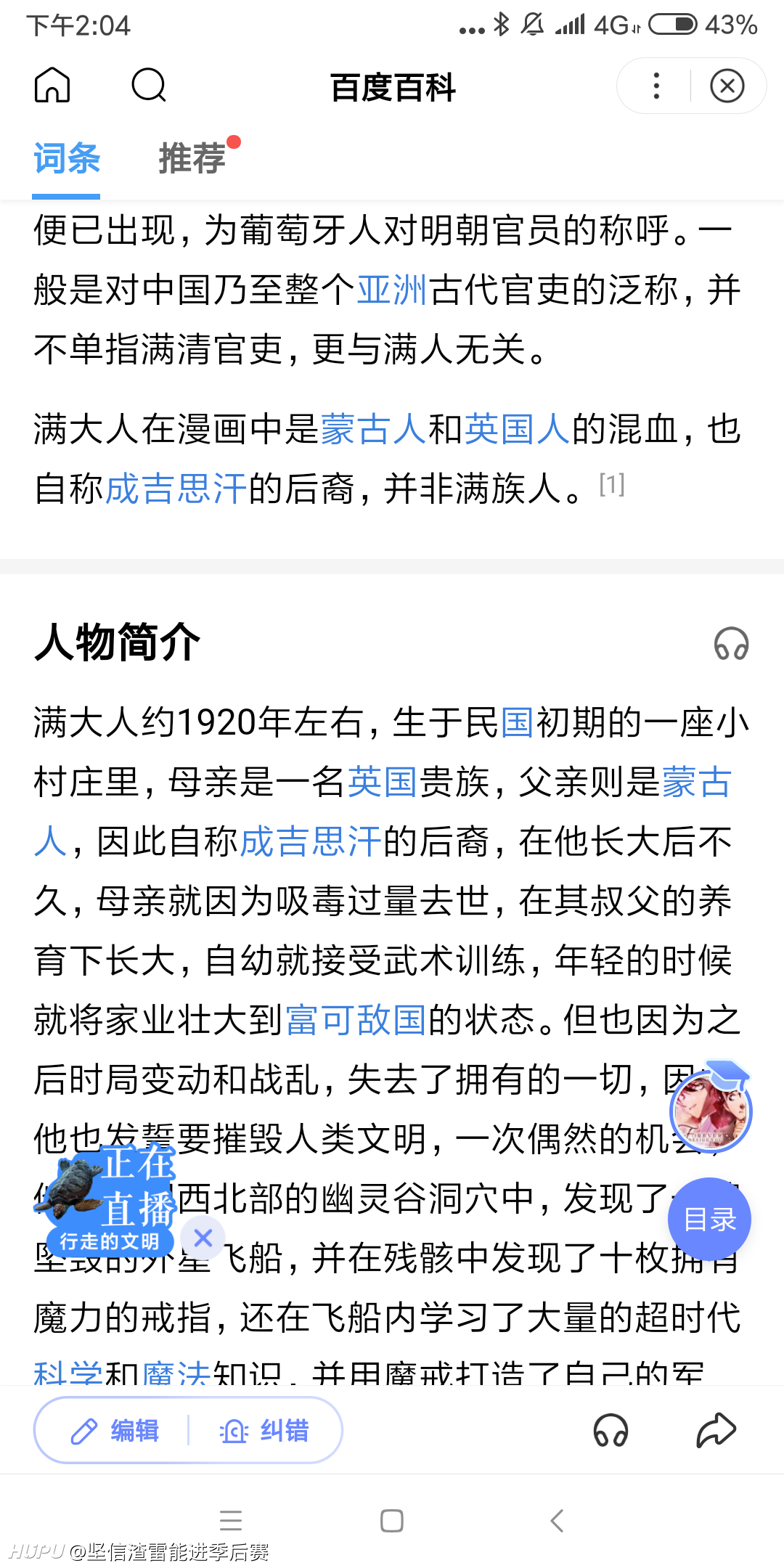Listen to the 人物简介 section audio
Screen dimensions: 784x1568
pos(731,643)
